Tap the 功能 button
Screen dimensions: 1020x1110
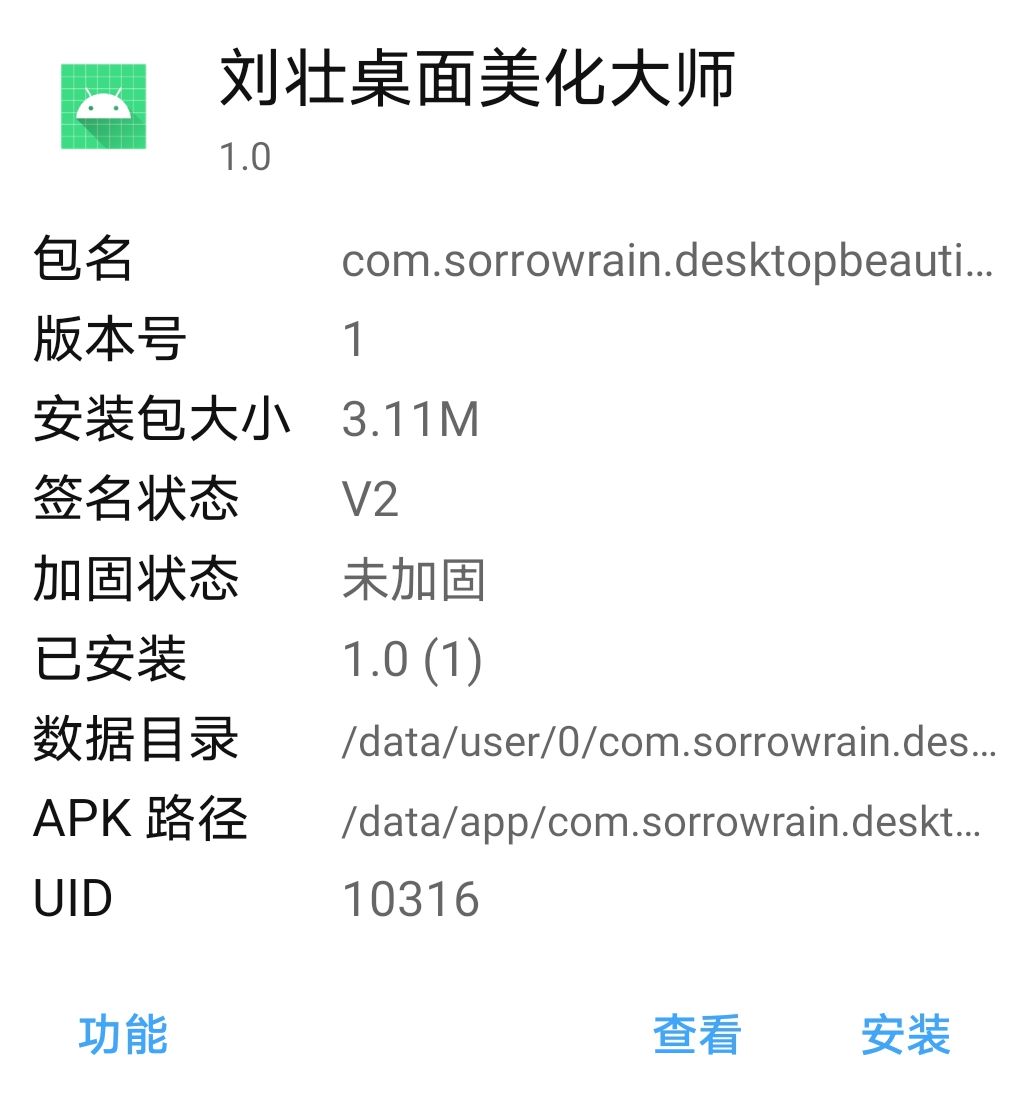tap(123, 1035)
